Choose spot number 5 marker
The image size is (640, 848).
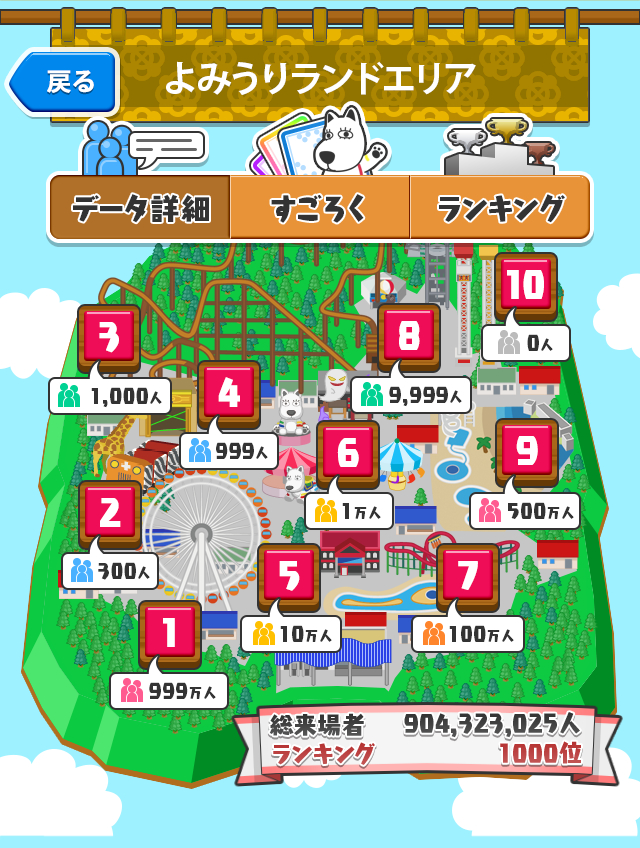[x=289, y=576]
